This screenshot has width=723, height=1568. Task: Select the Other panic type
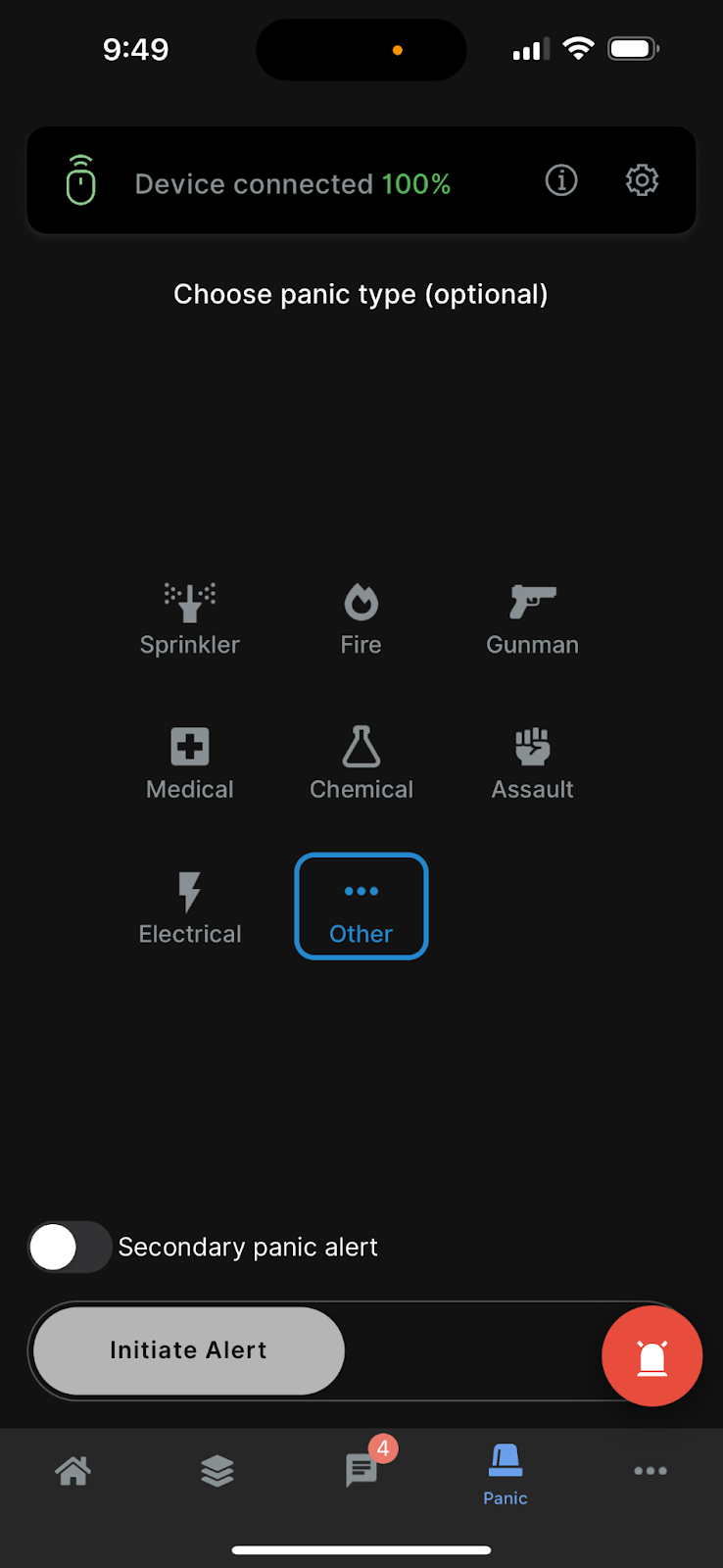(x=361, y=906)
